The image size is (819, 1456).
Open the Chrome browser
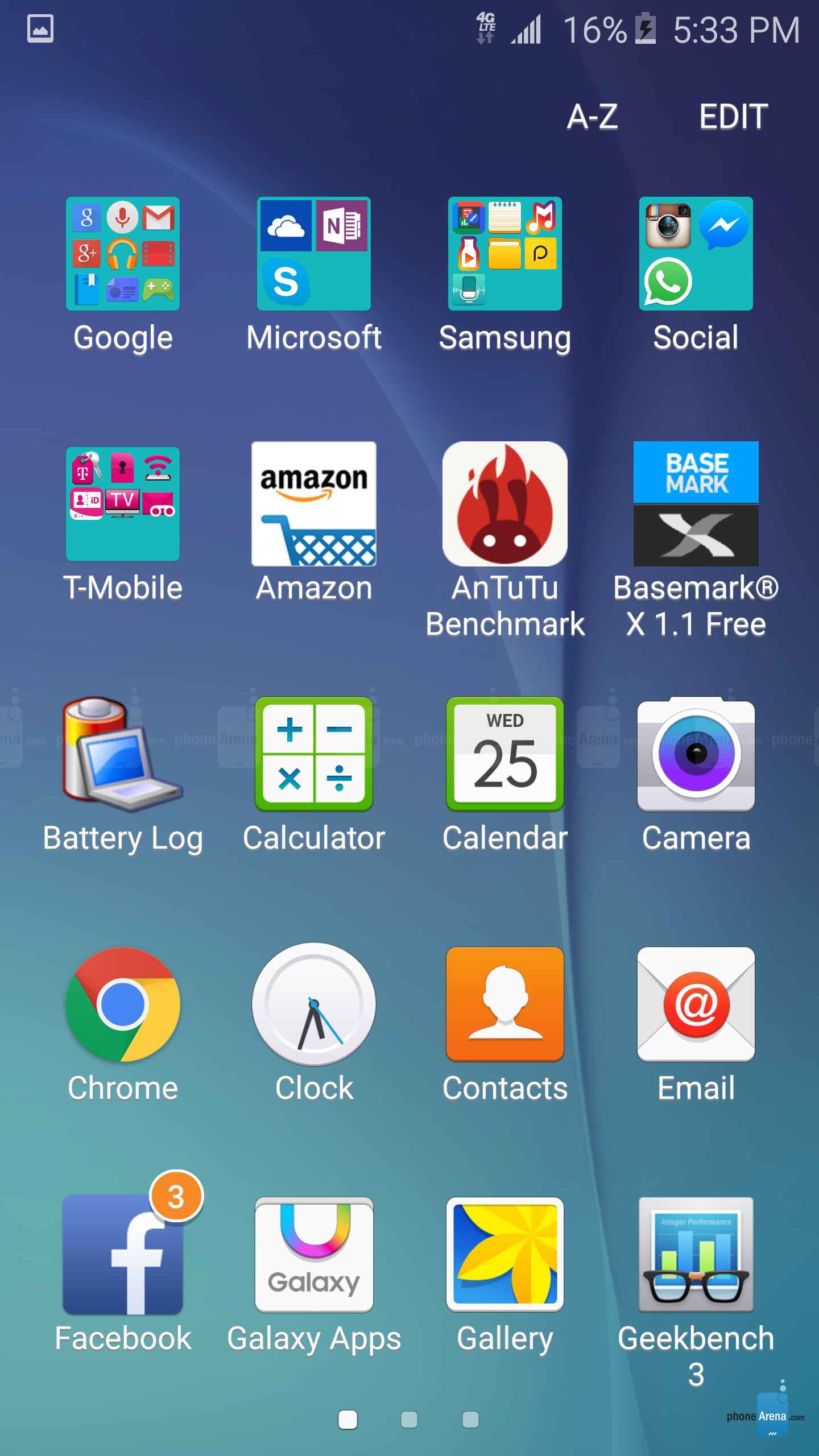pyautogui.click(x=123, y=1004)
